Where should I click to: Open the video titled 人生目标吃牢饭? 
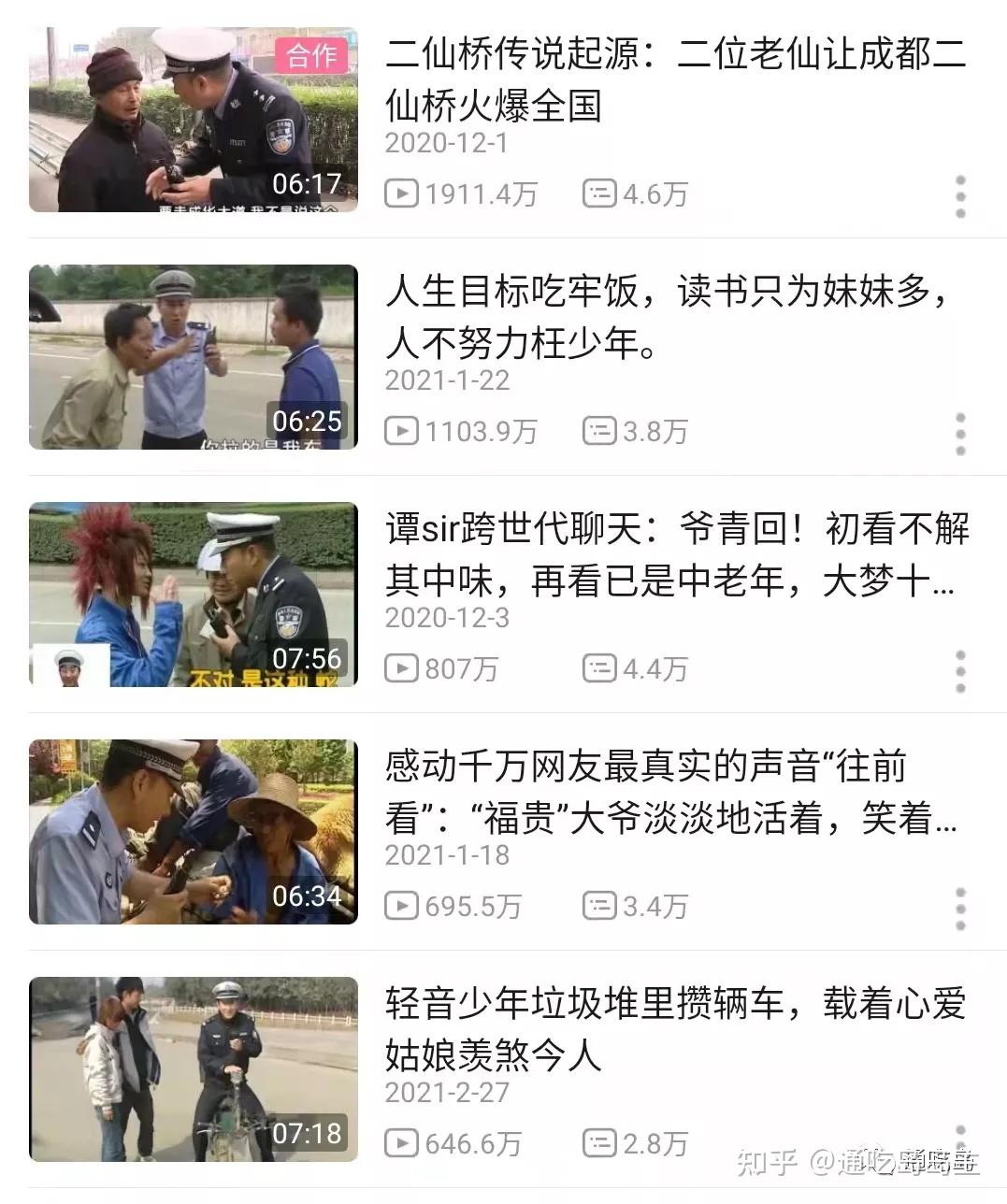tap(669, 317)
